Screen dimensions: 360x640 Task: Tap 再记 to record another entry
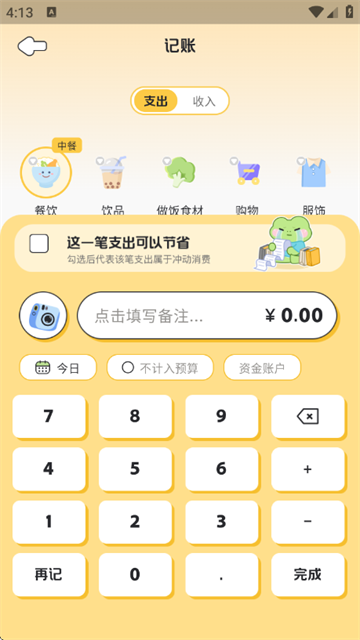(49, 575)
